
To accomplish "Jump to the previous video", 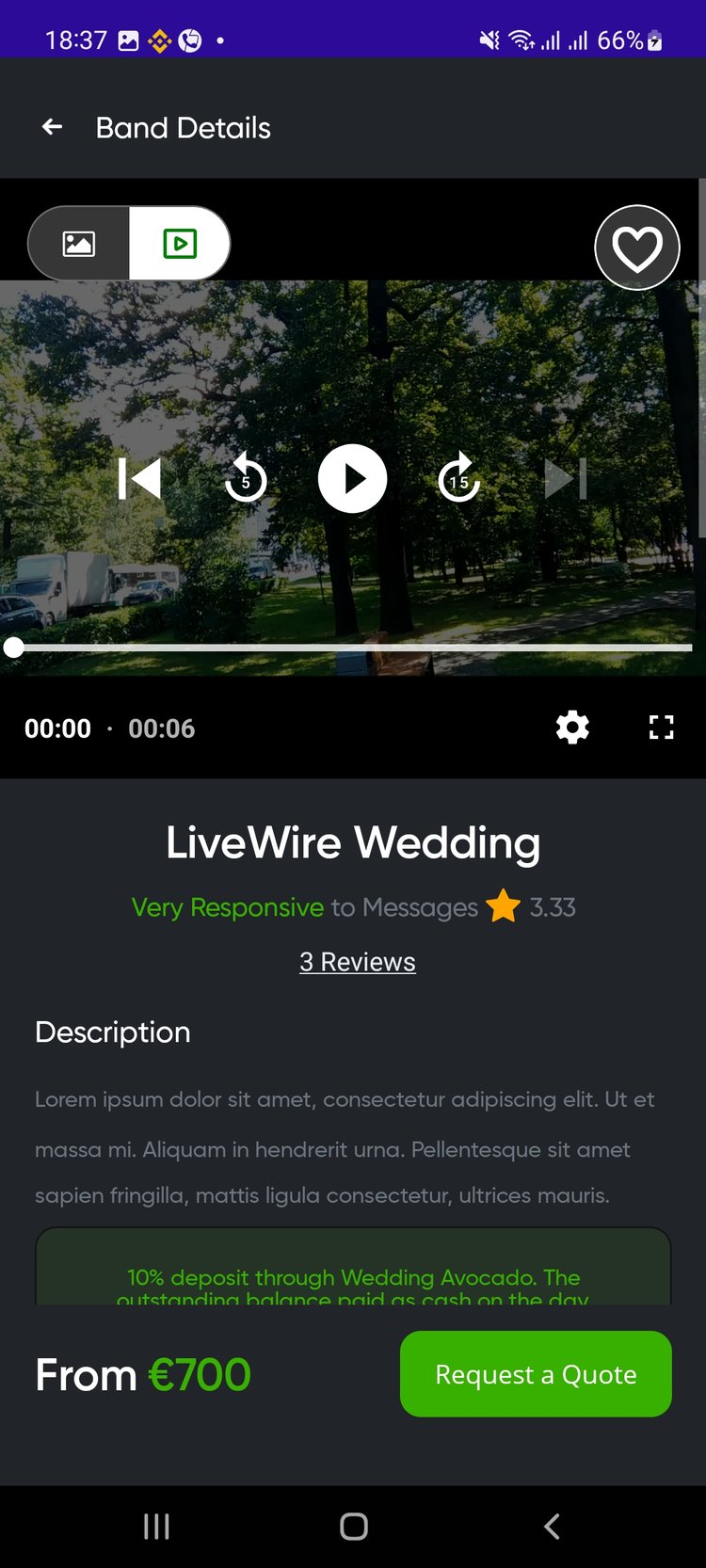I will point(140,479).
